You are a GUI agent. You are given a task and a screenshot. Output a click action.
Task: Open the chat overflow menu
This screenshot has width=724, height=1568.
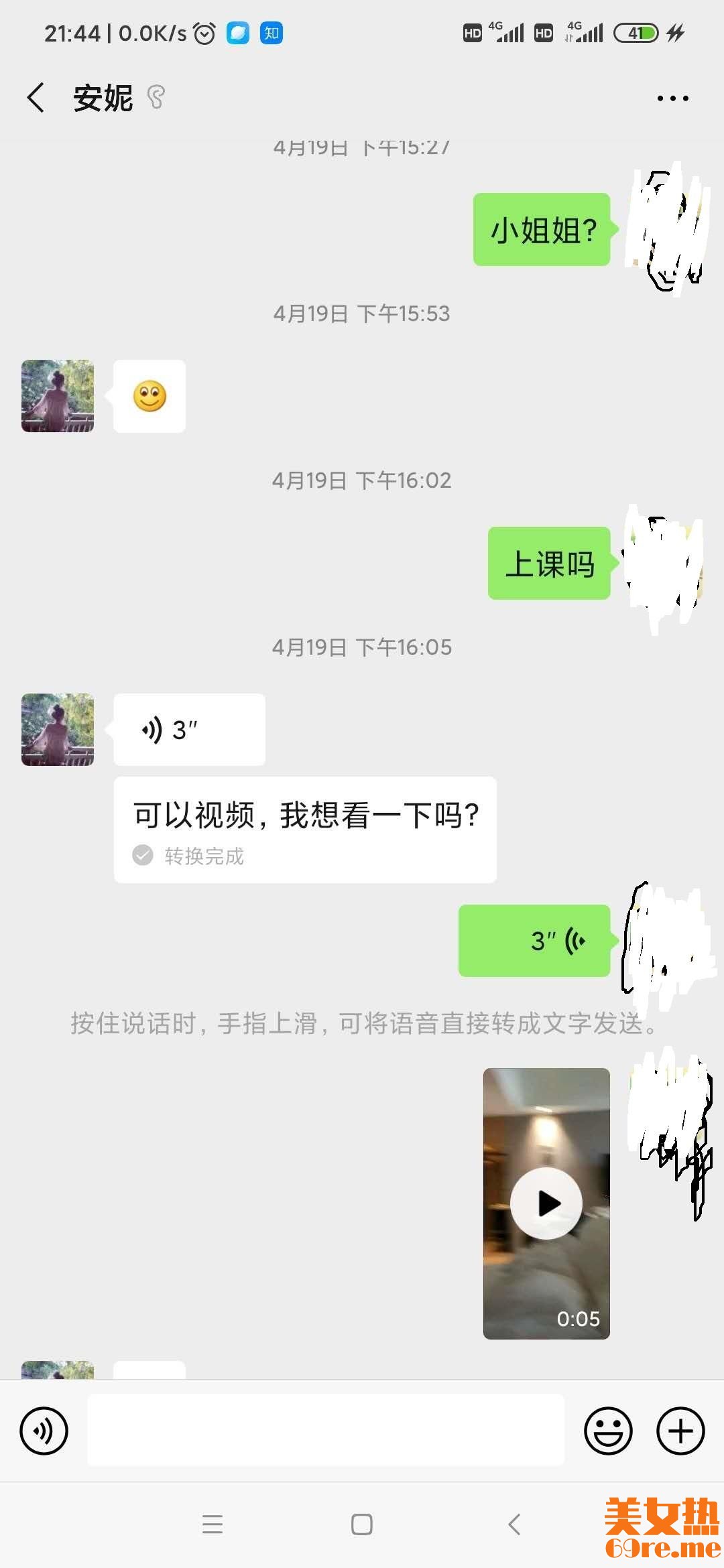tap(672, 99)
